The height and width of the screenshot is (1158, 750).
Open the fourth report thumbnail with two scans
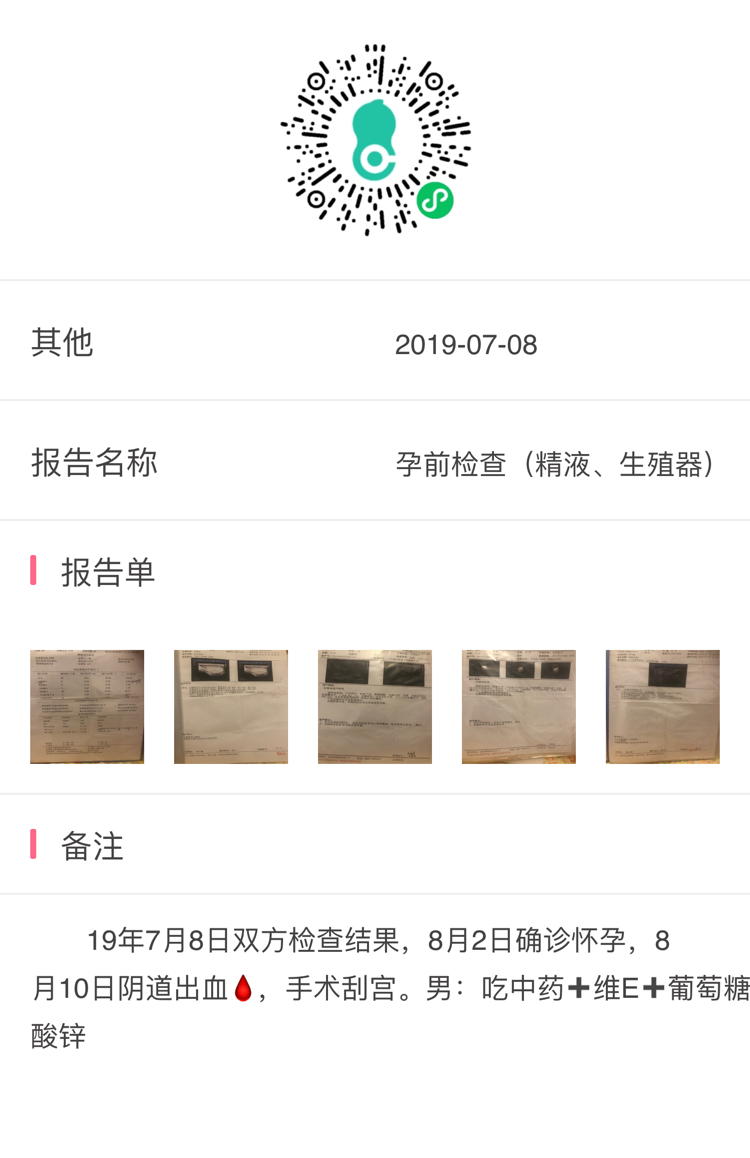(518, 706)
